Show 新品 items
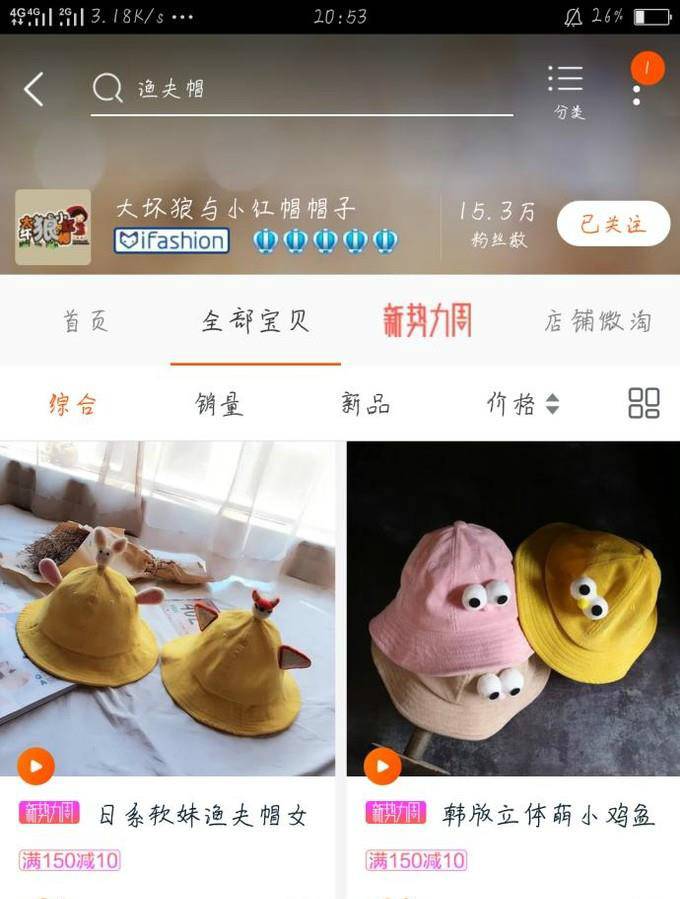The image size is (680, 899). click(365, 404)
